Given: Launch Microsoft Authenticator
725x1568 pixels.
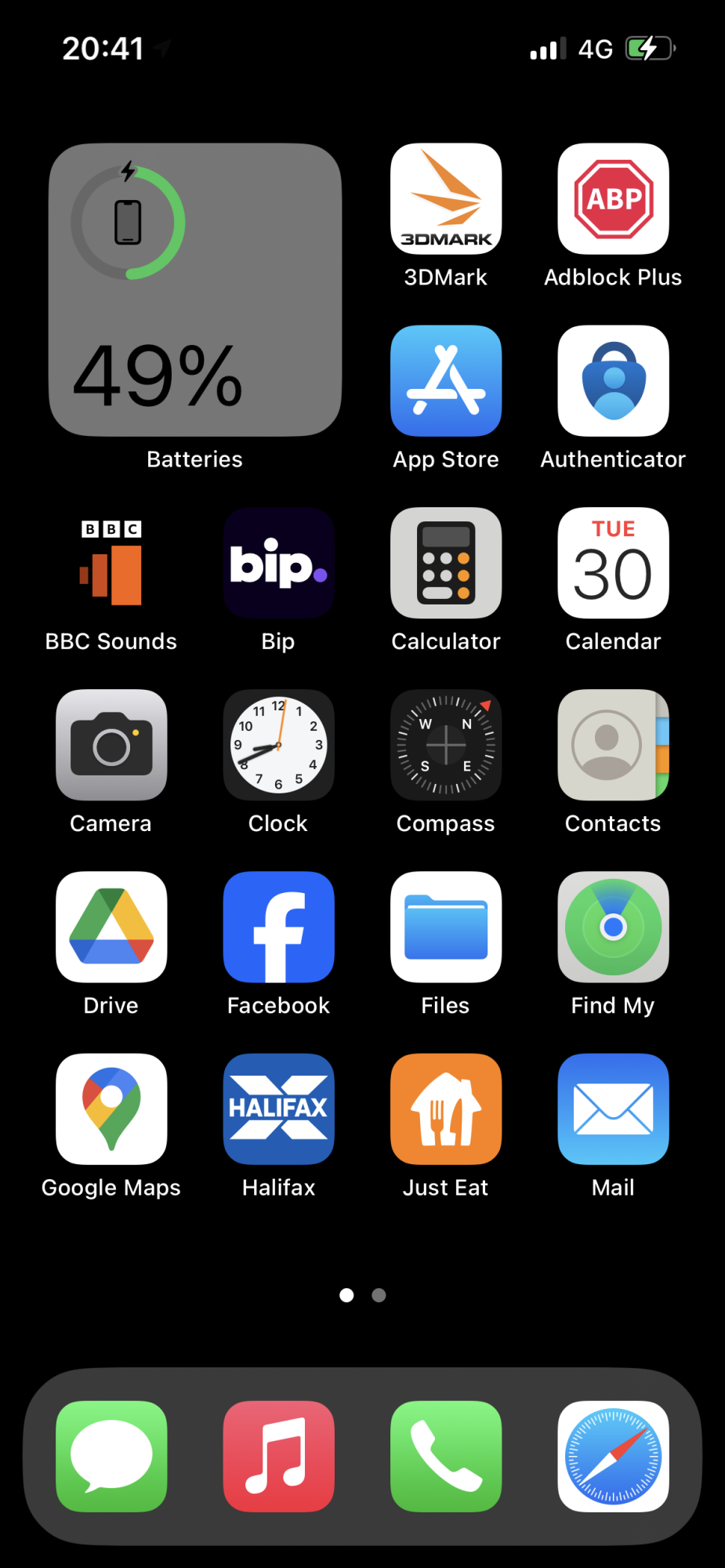Looking at the screenshot, I should [x=613, y=381].
